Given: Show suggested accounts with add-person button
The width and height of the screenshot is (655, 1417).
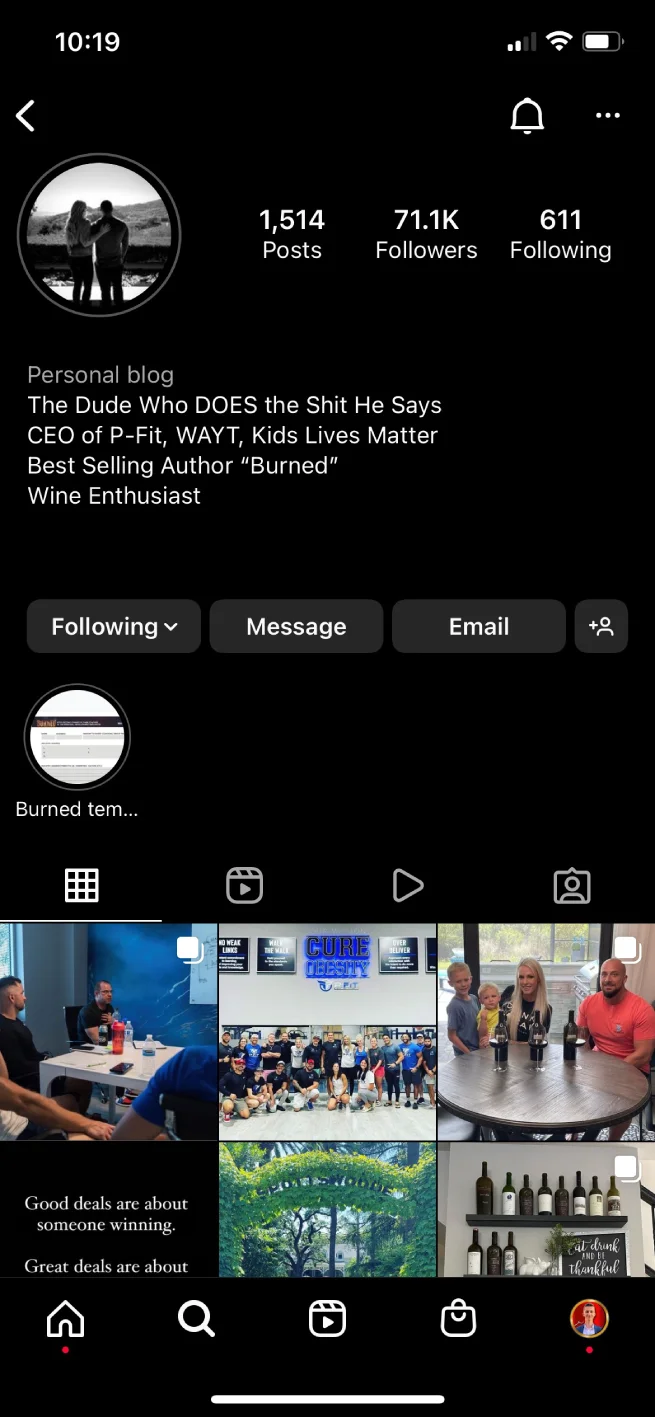Looking at the screenshot, I should 601,627.
